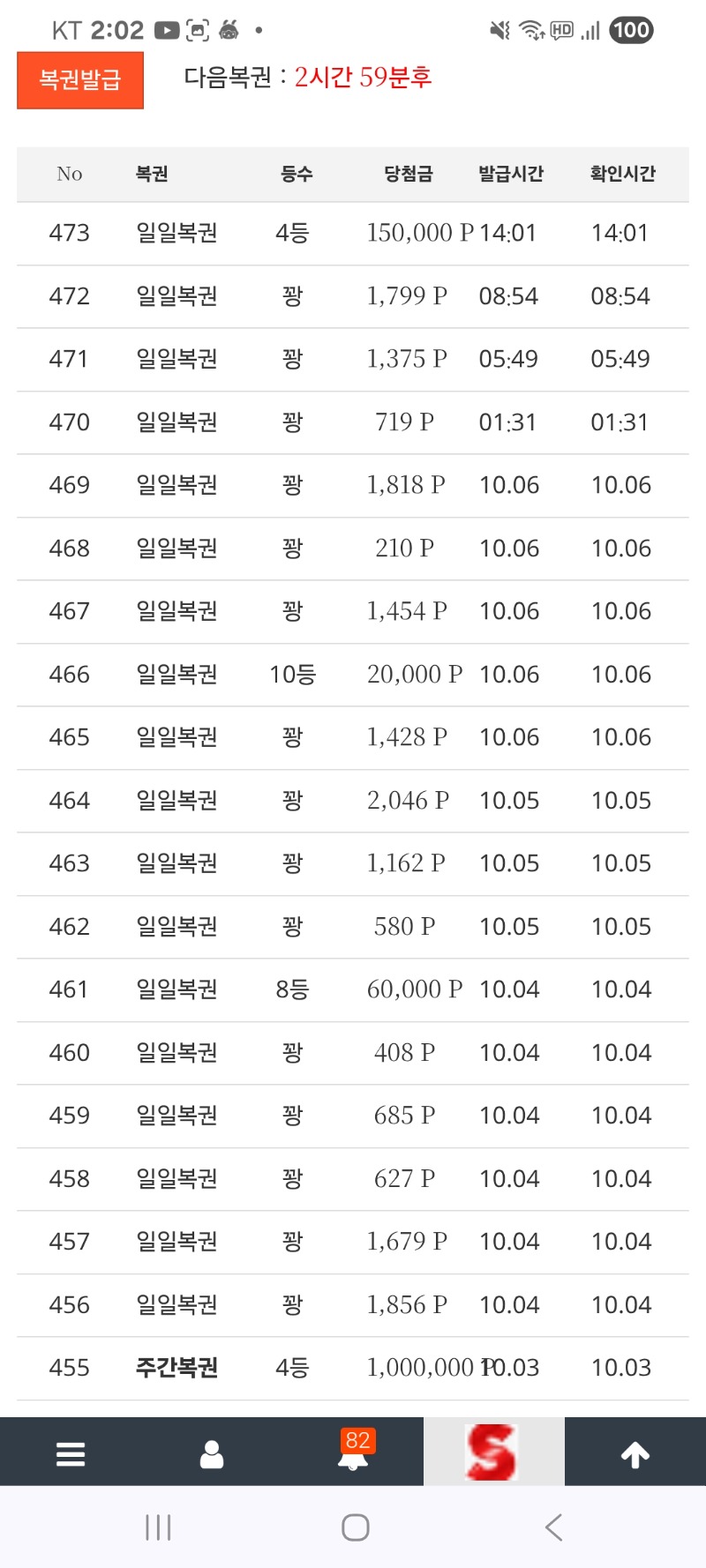Screen dimensions: 706x1568
Task: Jump to top with the up arrow
Action: (x=635, y=1453)
